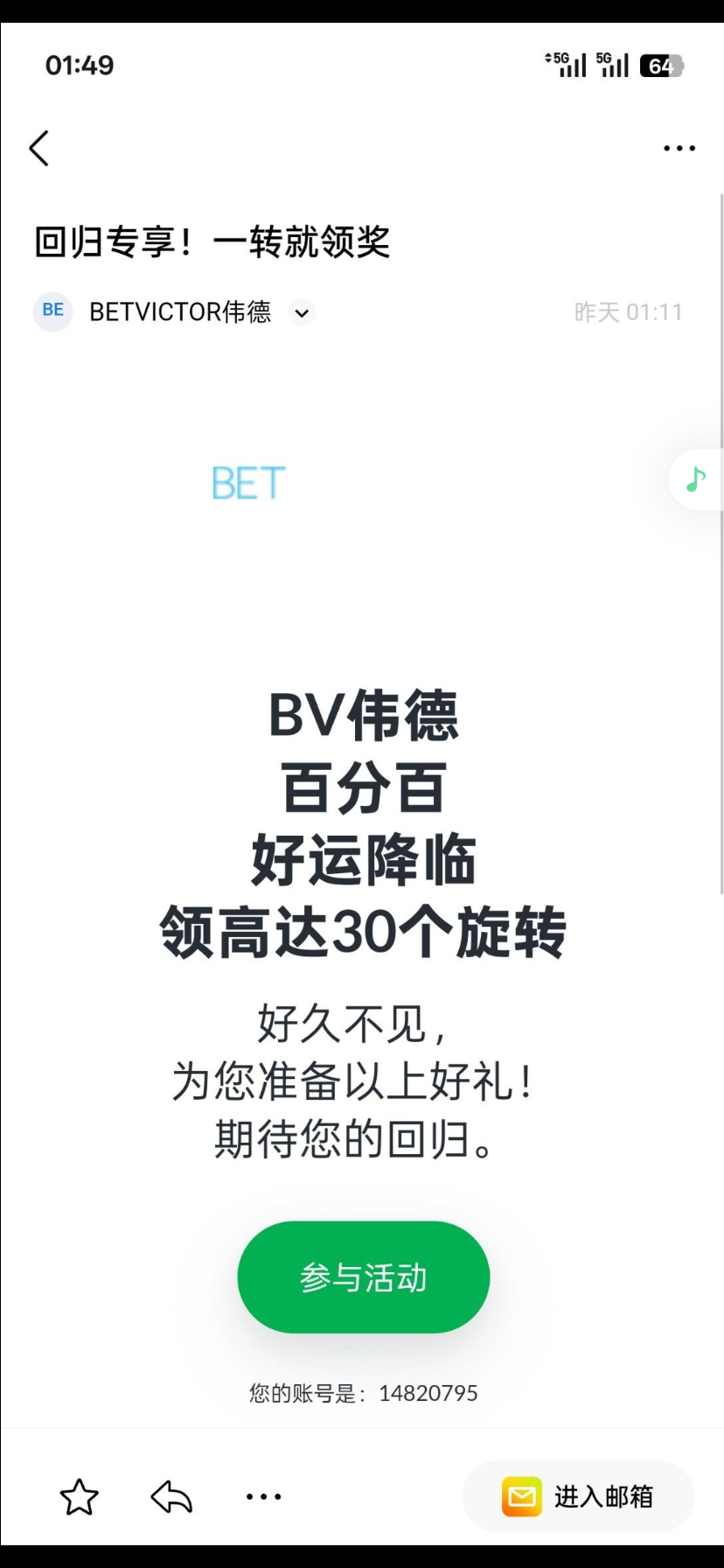
Task: Expand BETVICTOR伟德 sender details
Action: [x=302, y=312]
